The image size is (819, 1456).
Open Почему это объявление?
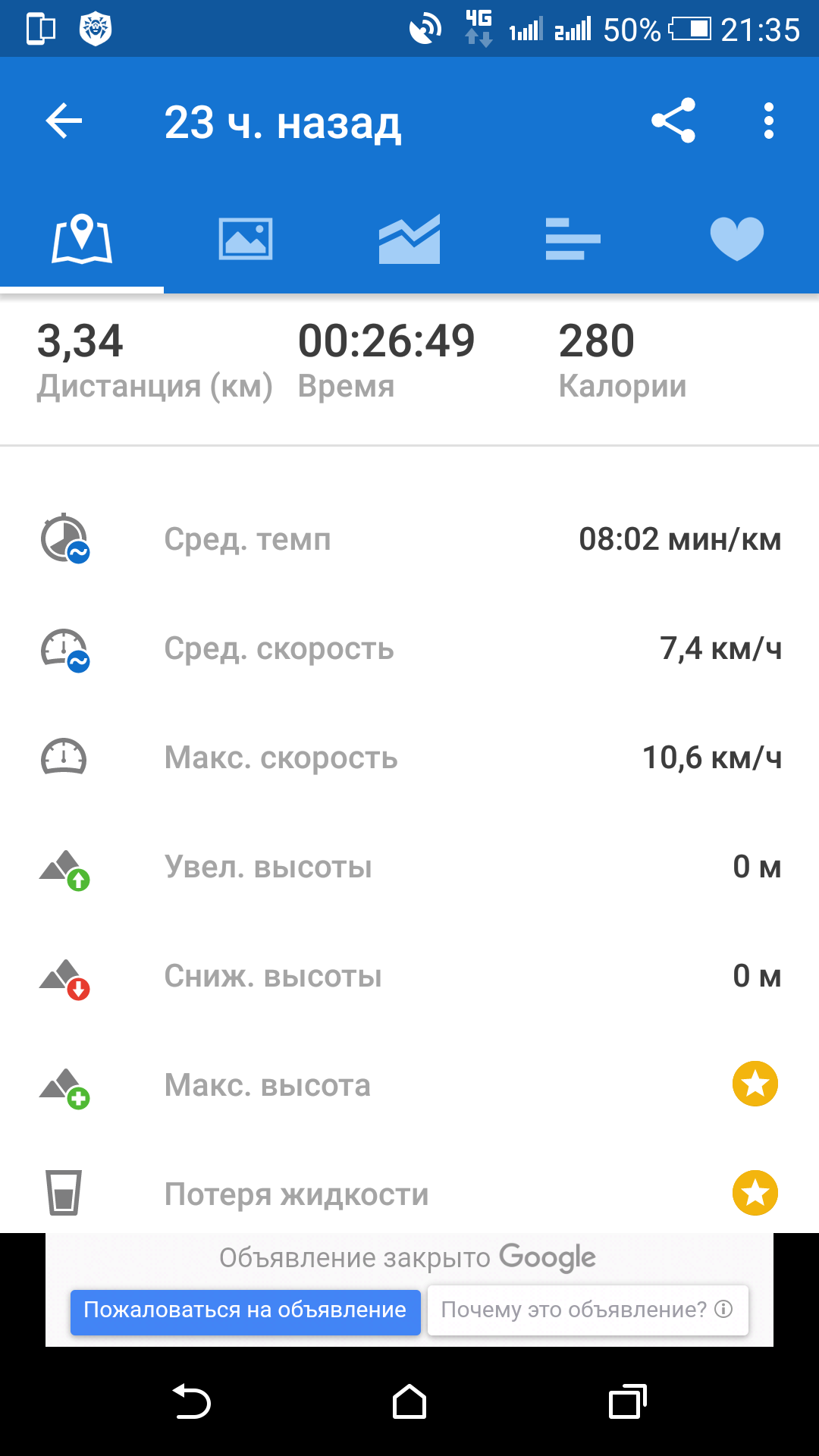(588, 1310)
